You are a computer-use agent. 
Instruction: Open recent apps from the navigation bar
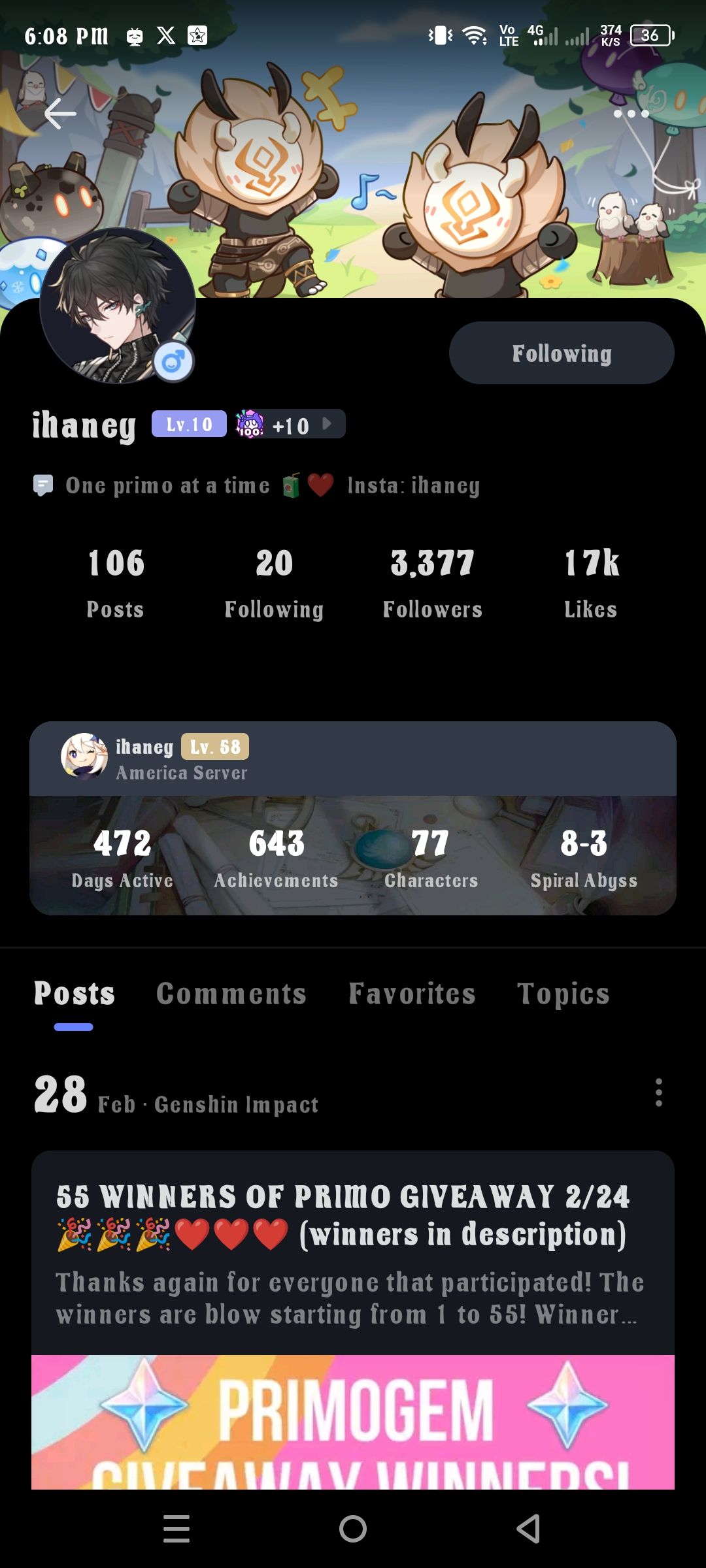click(x=176, y=1529)
